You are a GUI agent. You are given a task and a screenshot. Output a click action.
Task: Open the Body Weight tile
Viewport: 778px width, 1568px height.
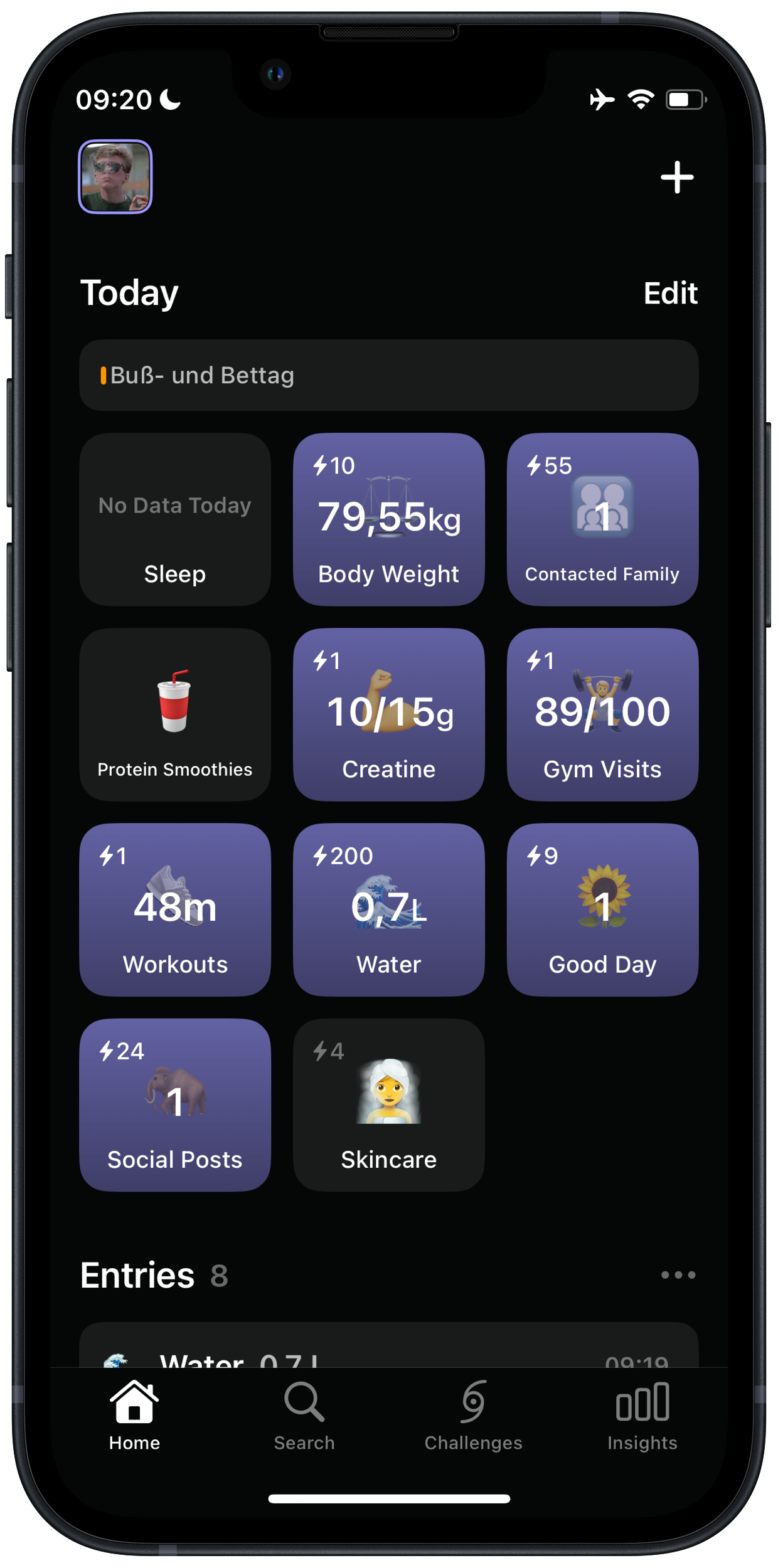pyautogui.click(x=388, y=519)
